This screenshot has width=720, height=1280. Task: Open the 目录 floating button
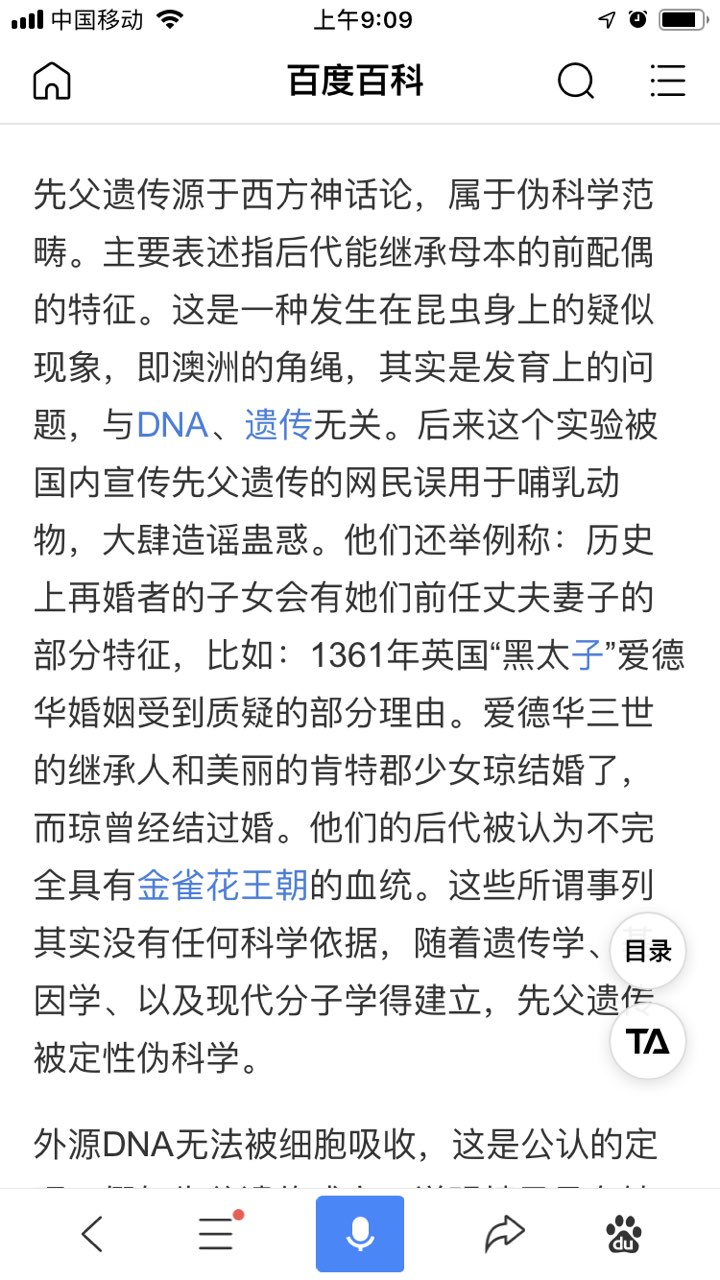tap(647, 951)
